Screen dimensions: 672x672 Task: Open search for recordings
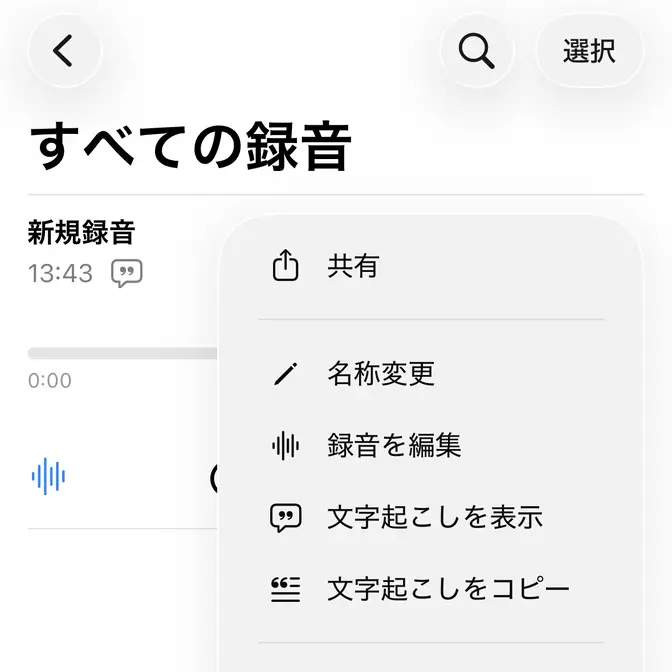477,50
